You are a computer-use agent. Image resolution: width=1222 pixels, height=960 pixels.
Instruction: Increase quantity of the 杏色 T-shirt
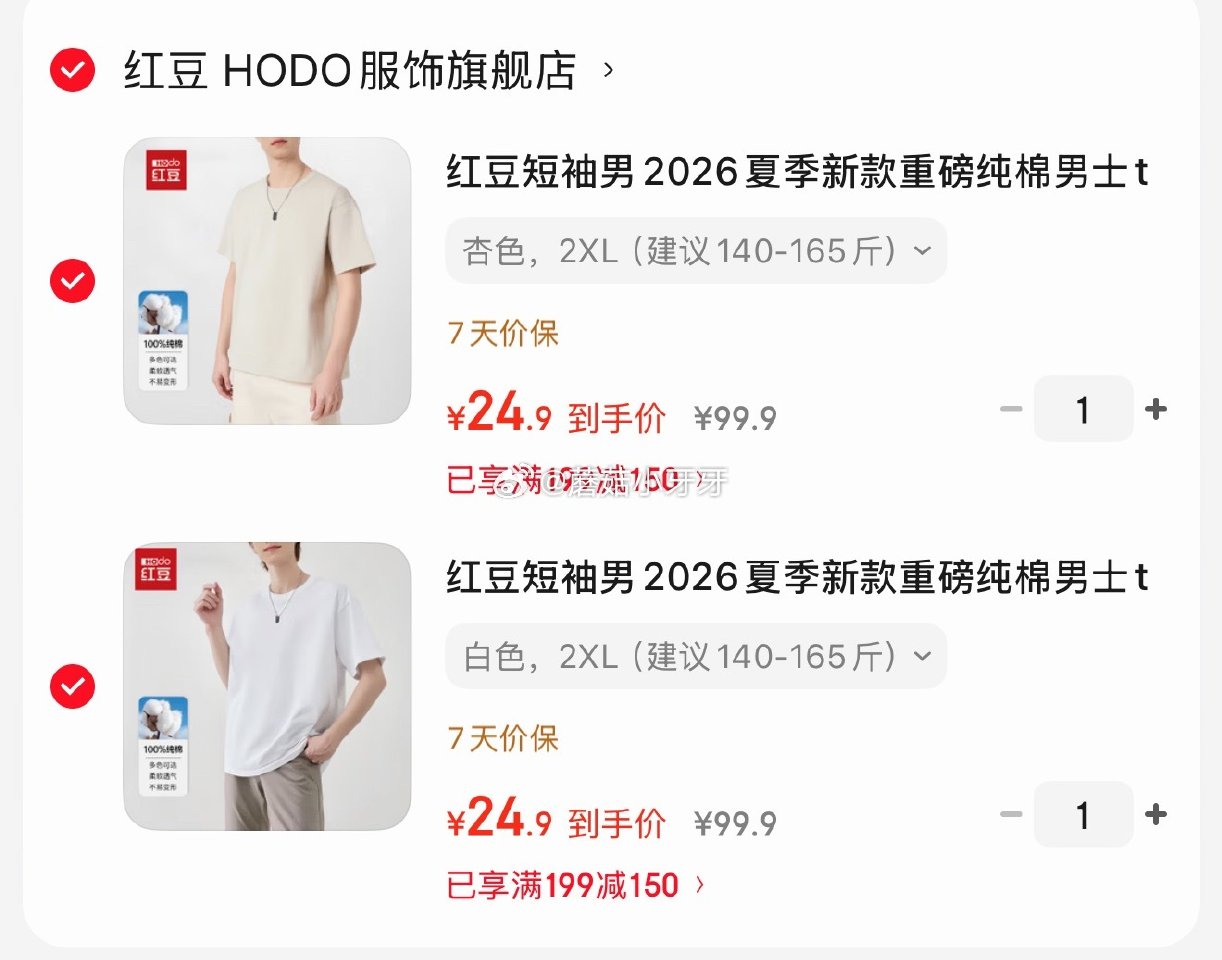[1156, 409]
